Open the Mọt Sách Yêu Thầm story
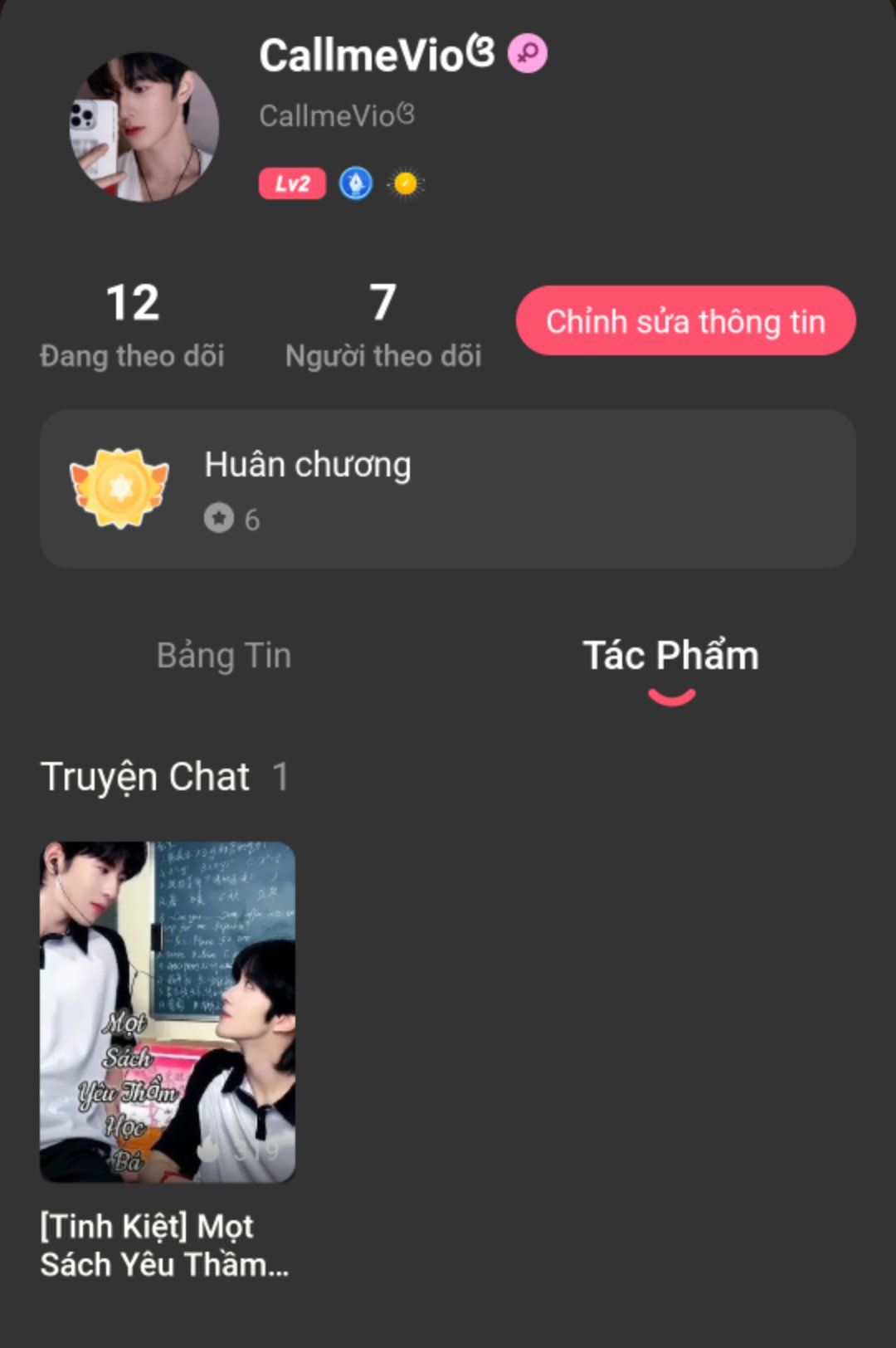 [168, 1012]
